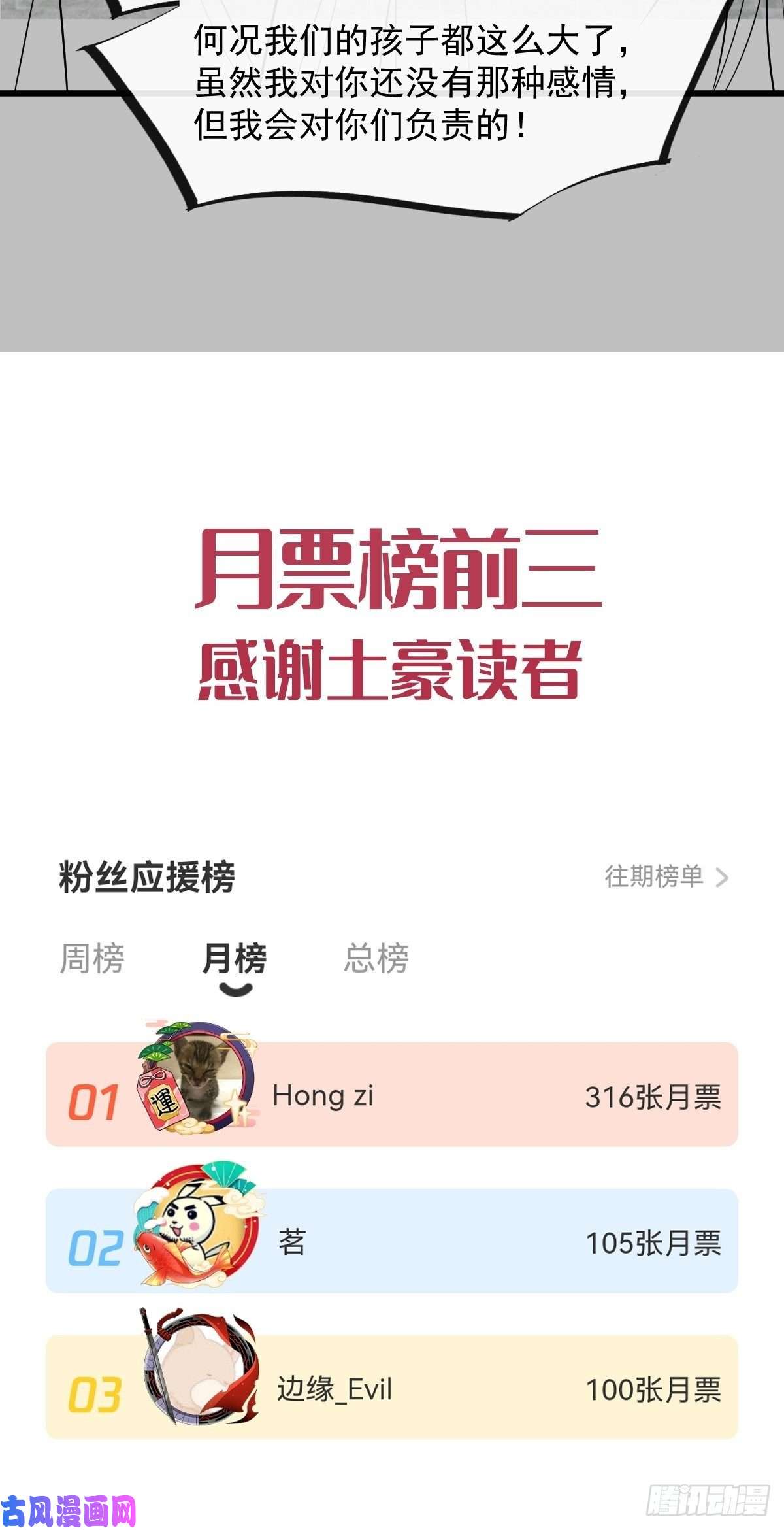
Task: Select the 03 rank number
Action: 96,1392
